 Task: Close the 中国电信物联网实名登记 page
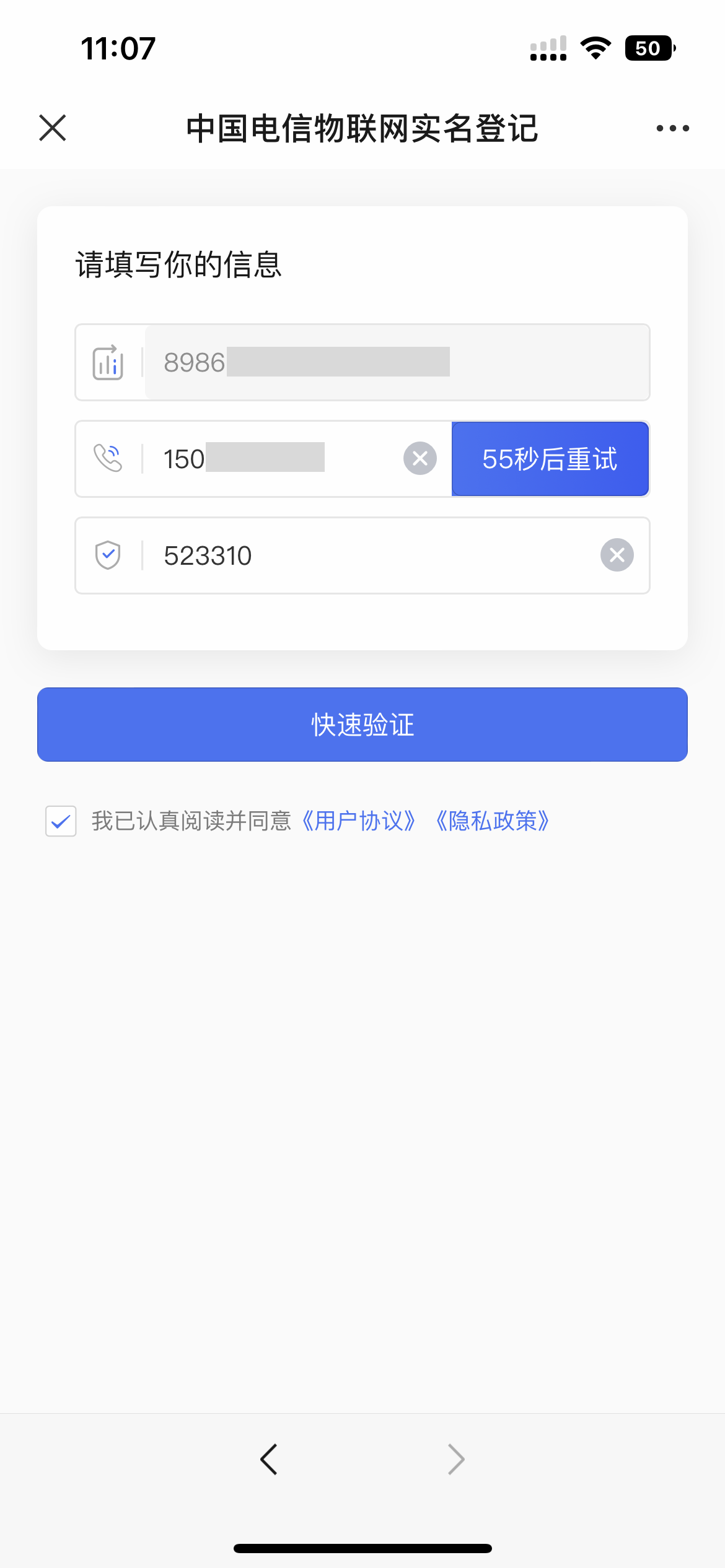point(53,128)
